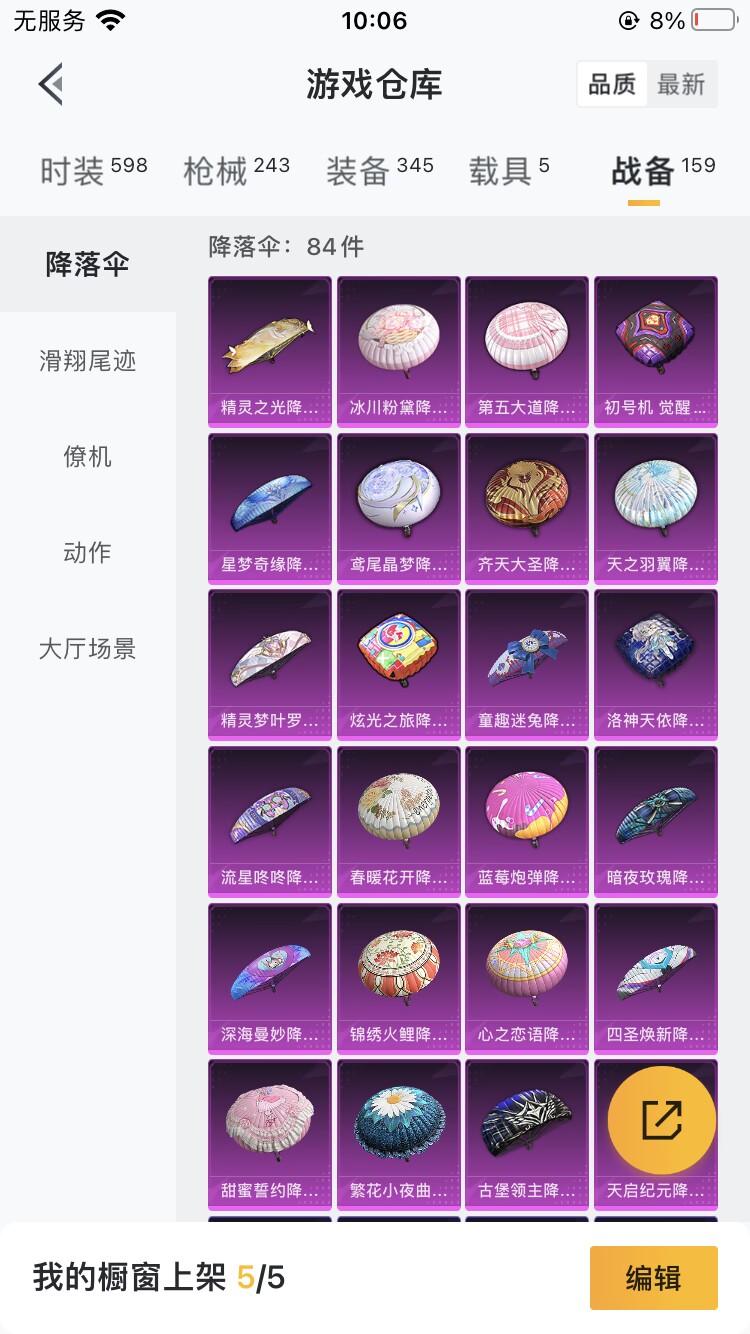Tap the orange share floating button

coord(662,1120)
